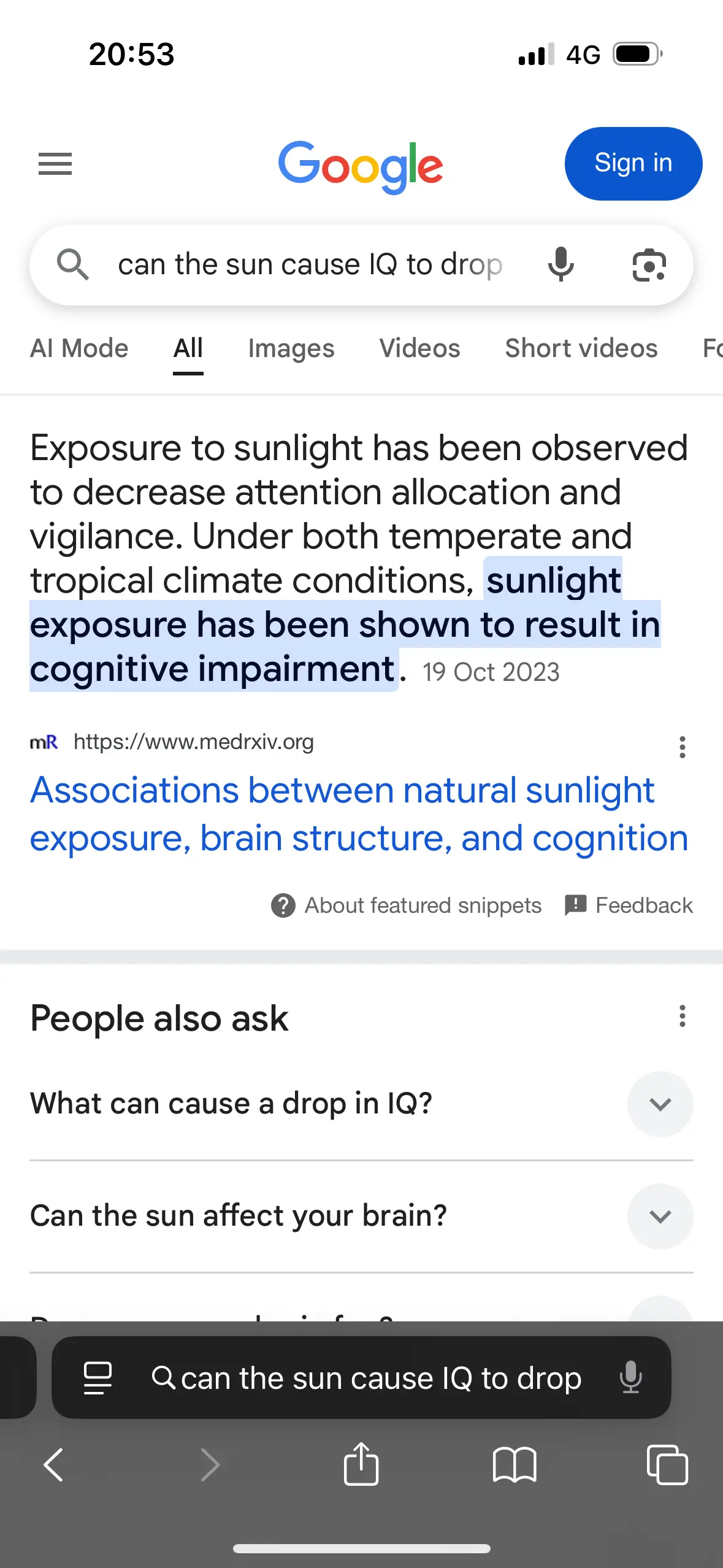Switch to the Images tab
723x1568 pixels.
(291, 348)
